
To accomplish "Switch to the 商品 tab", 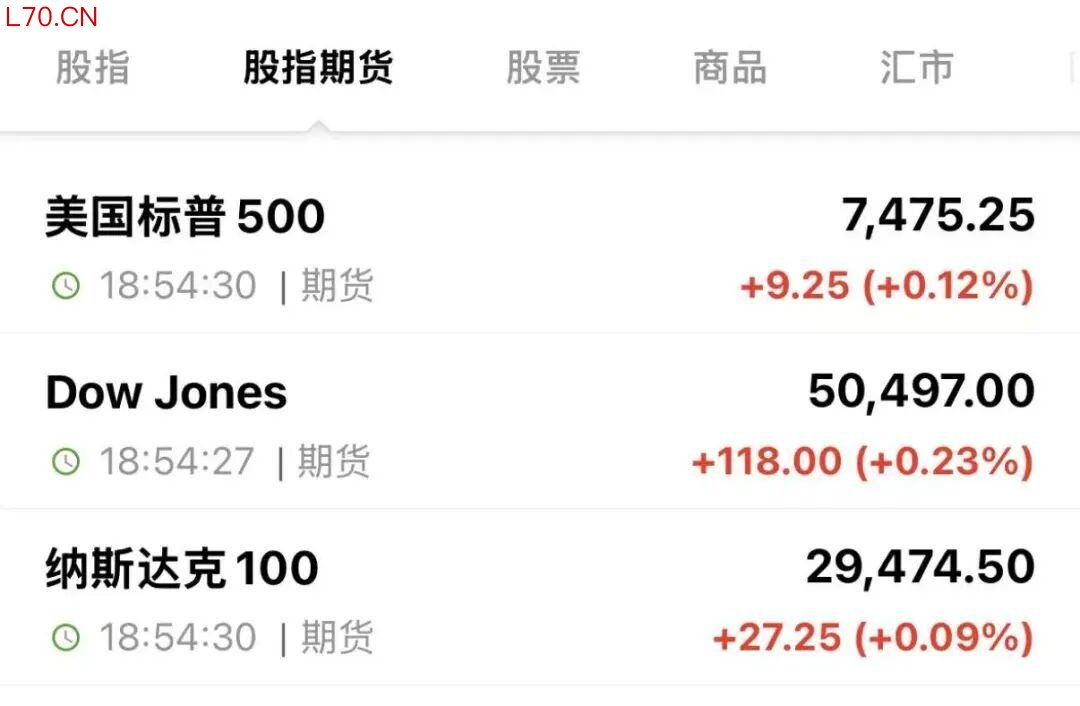I will tap(730, 68).
